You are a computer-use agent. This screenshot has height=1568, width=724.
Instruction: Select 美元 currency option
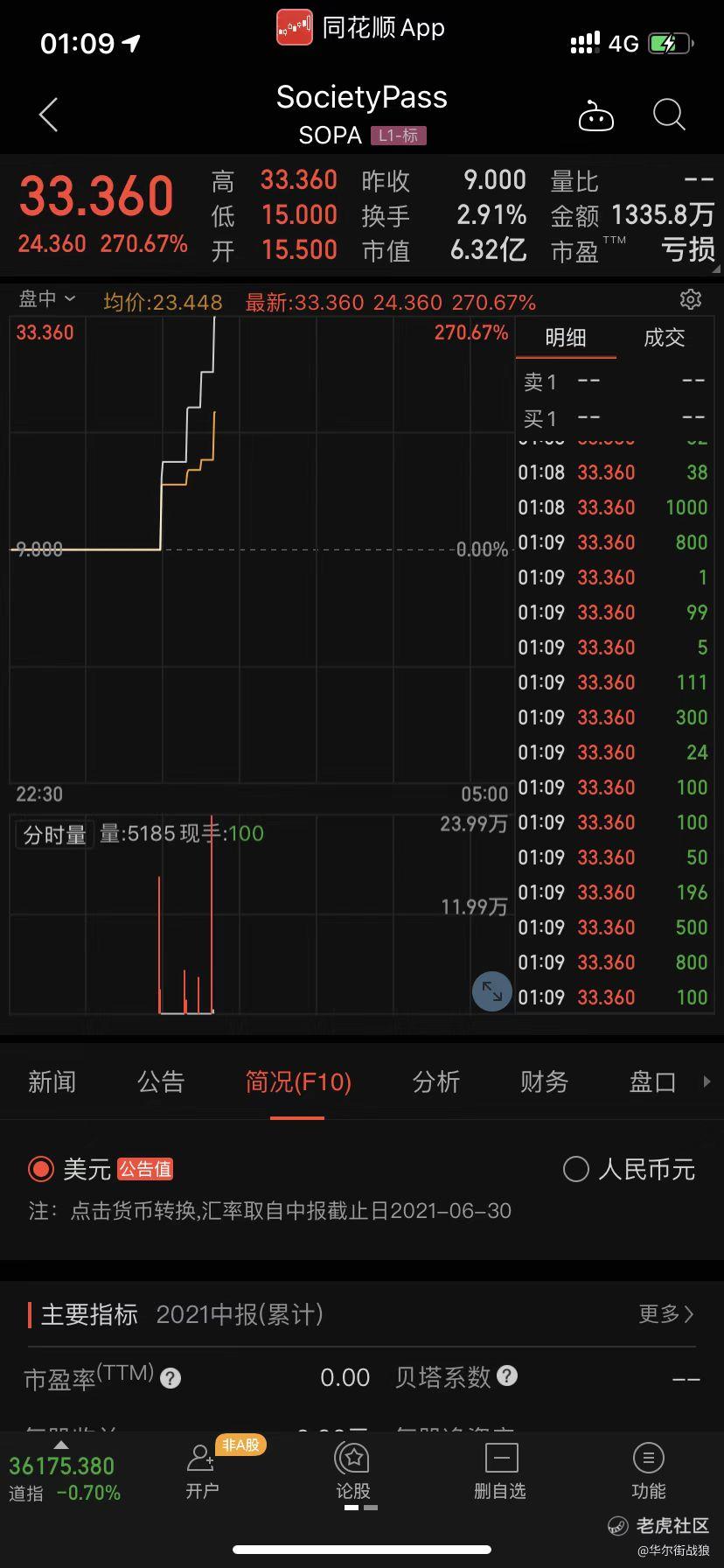point(41,1169)
